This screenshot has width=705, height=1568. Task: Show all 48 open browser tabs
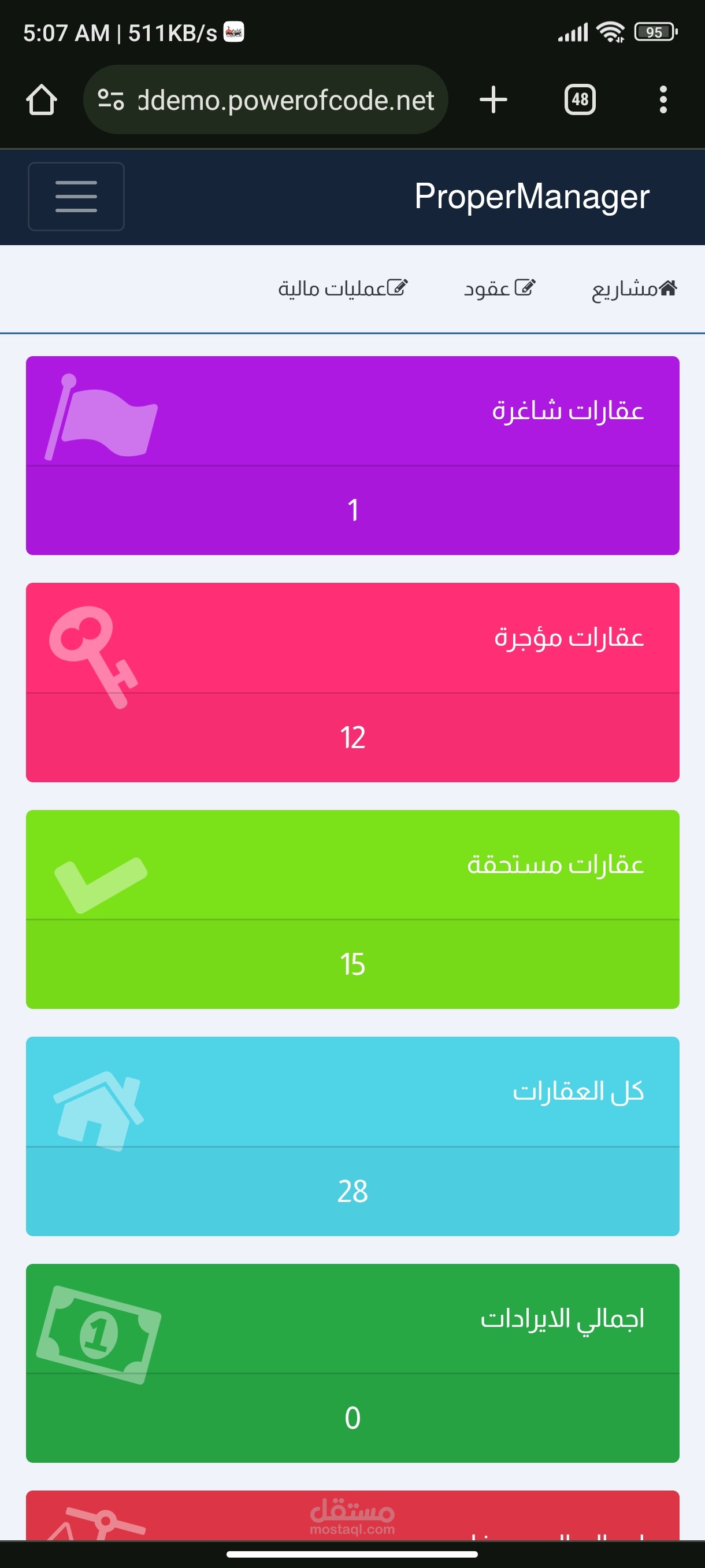tap(579, 99)
